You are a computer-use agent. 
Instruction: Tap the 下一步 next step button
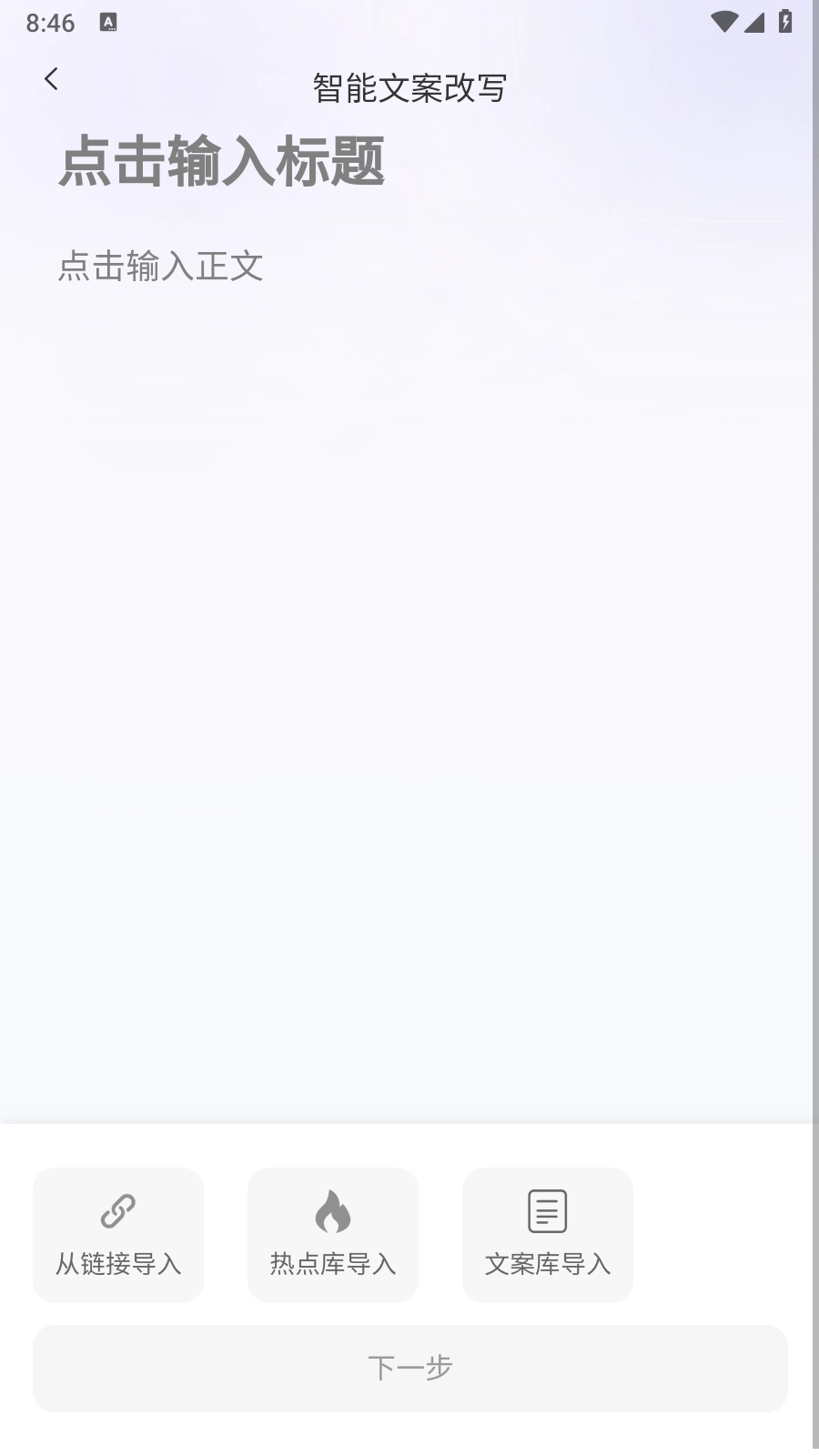tap(410, 1368)
